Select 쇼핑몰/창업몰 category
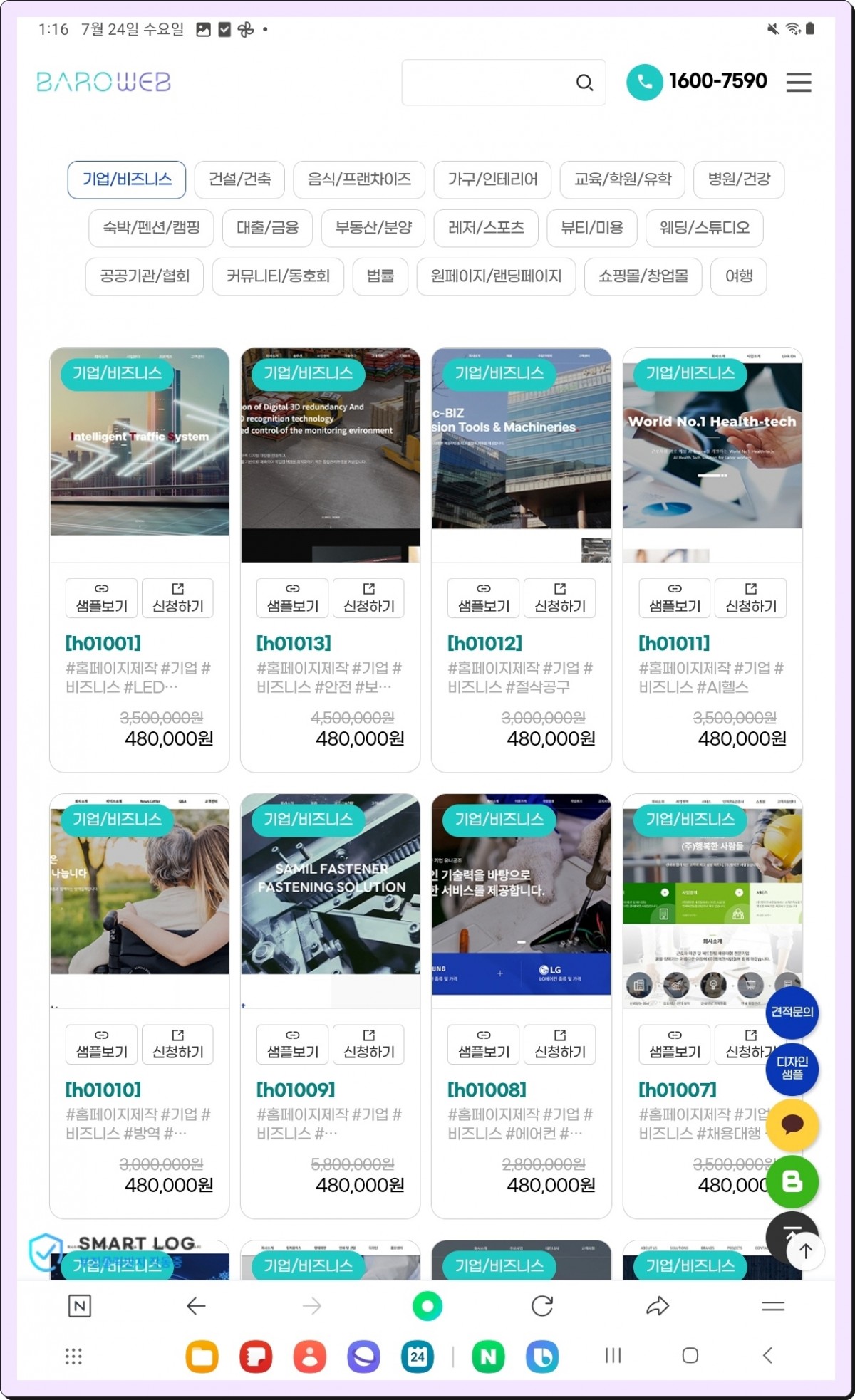This screenshot has height=1400, width=855. (643, 276)
